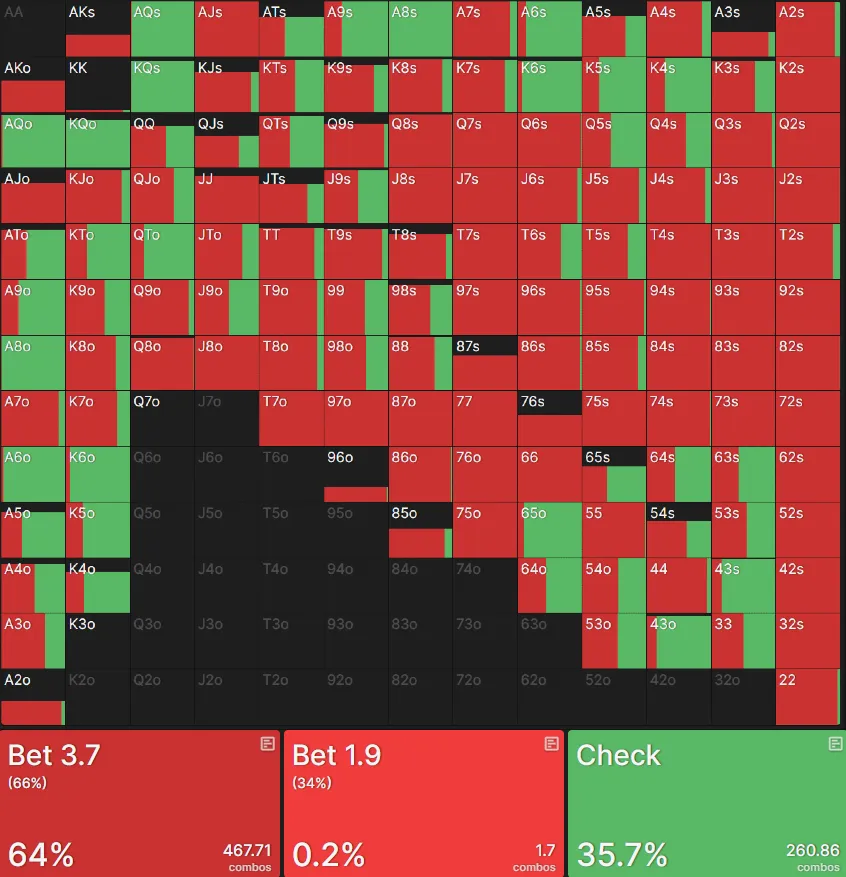Choose the AQo hand cell
Image resolution: width=846 pixels, height=877 pixels.
tap(33, 140)
